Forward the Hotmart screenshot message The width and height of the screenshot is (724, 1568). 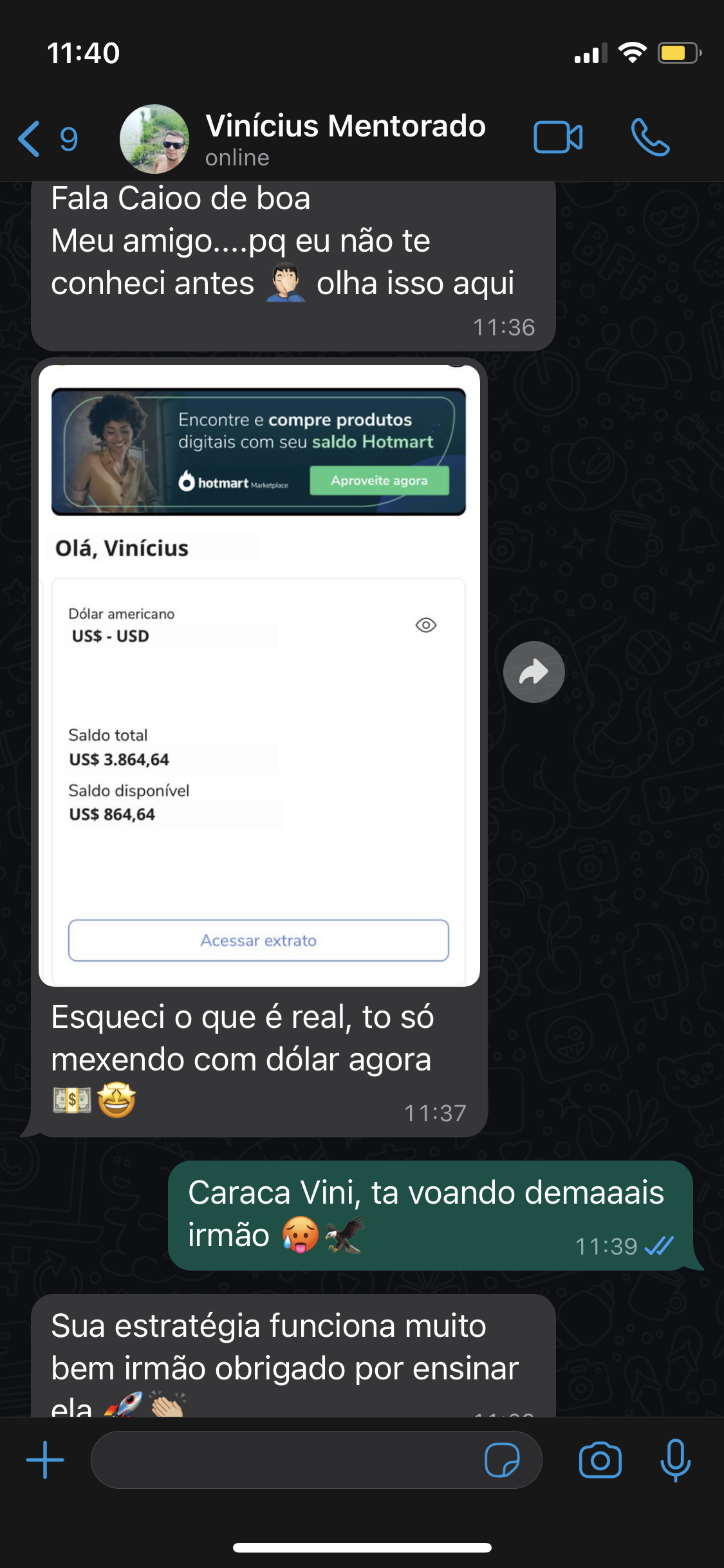tap(534, 672)
